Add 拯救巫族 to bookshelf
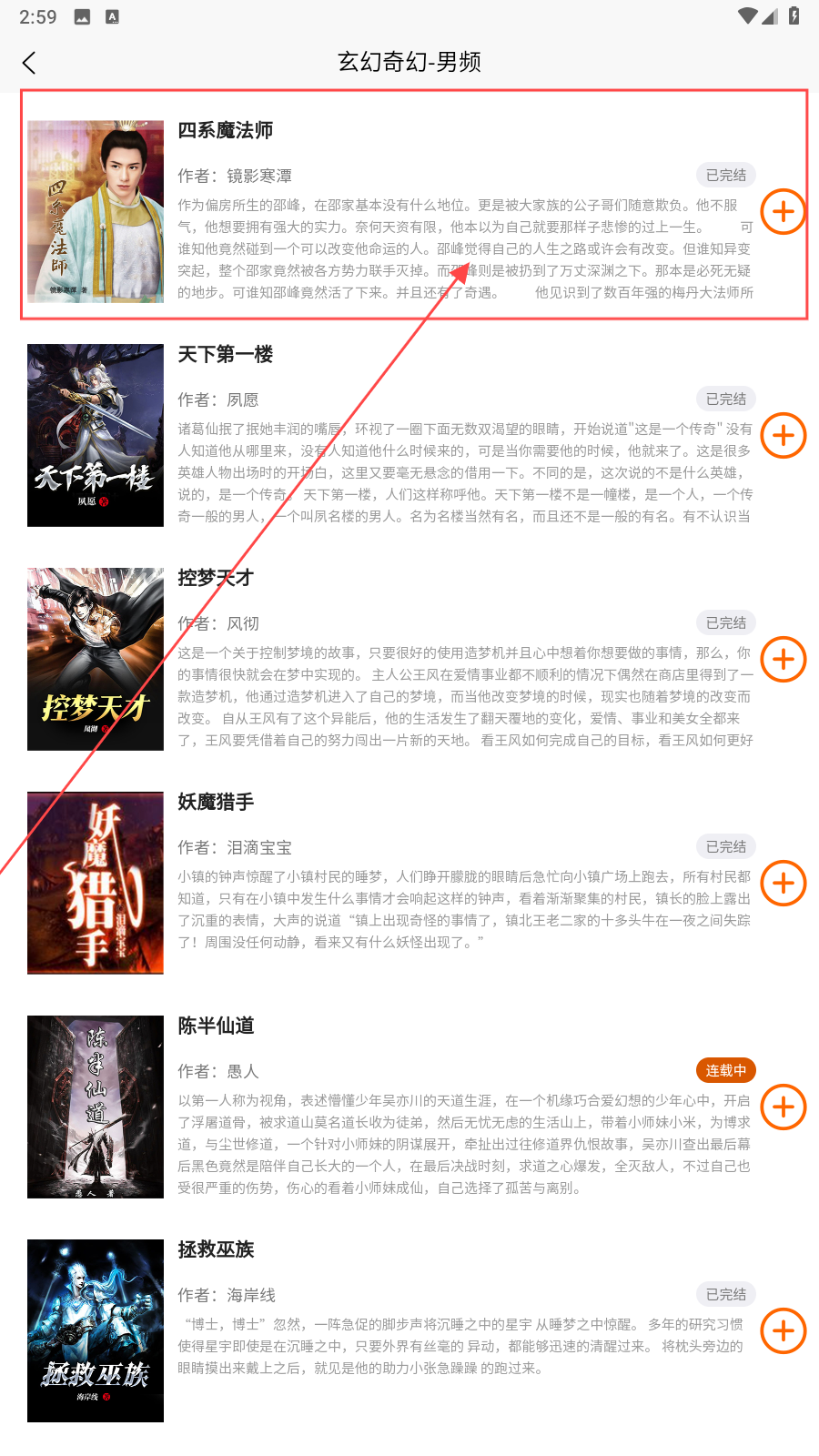The height and width of the screenshot is (1456, 819). (783, 1331)
